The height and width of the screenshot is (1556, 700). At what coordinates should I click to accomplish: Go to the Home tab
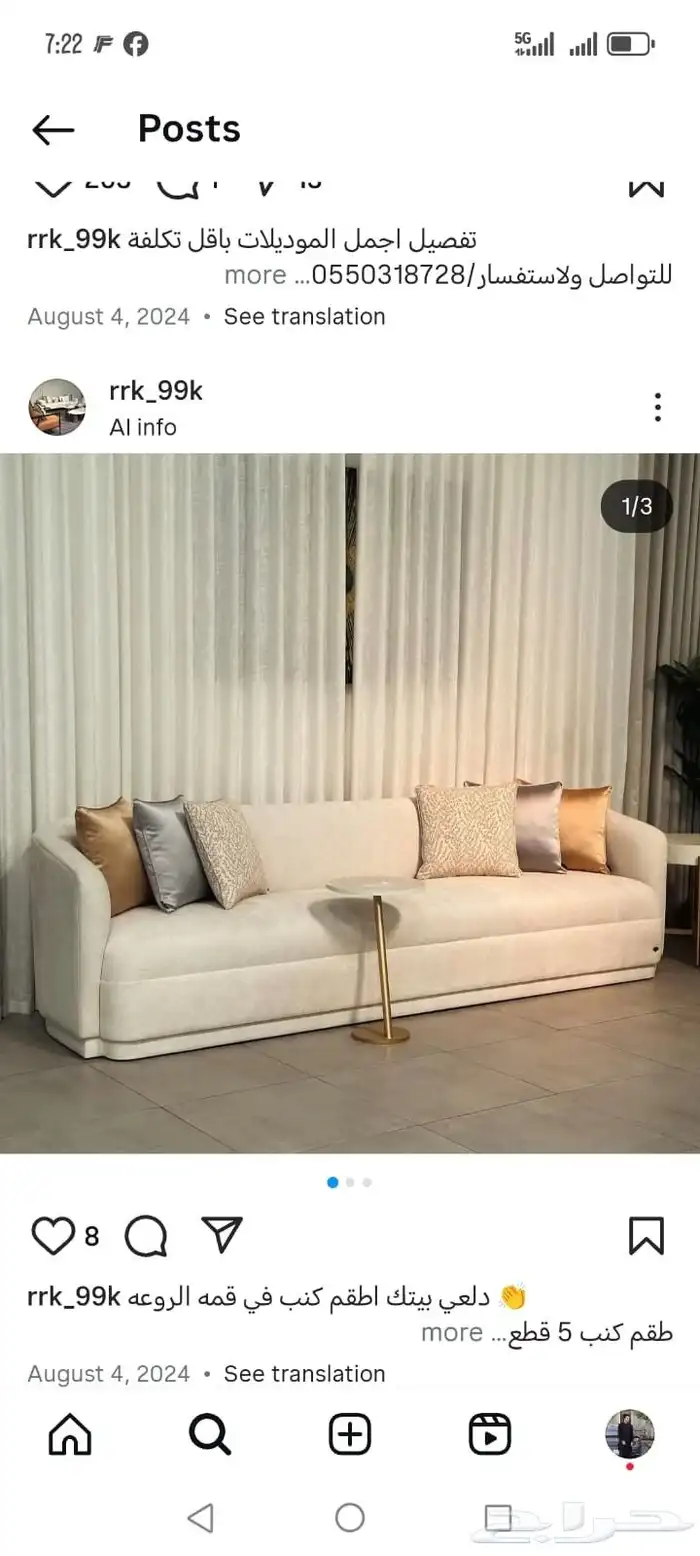[70, 1435]
